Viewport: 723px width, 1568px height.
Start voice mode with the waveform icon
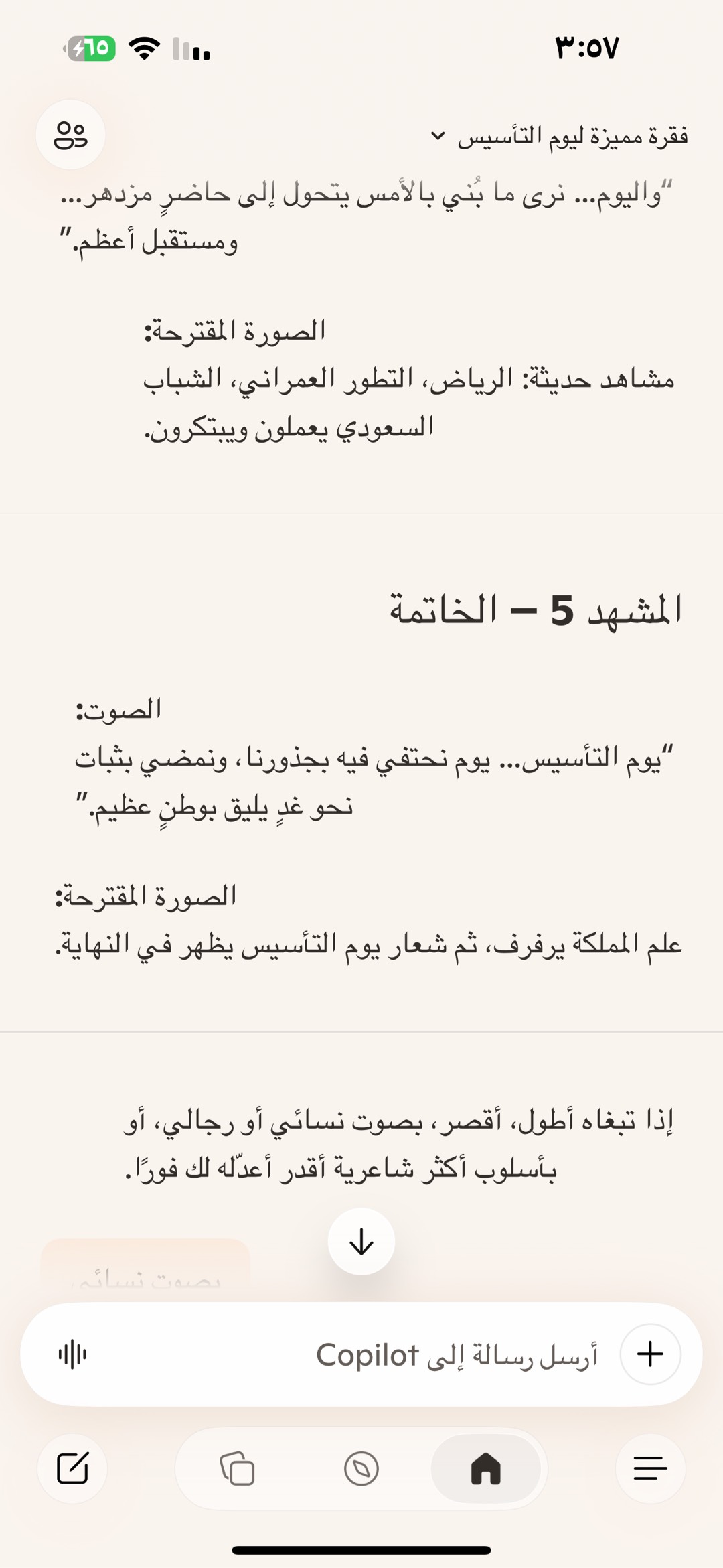tap(72, 1354)
